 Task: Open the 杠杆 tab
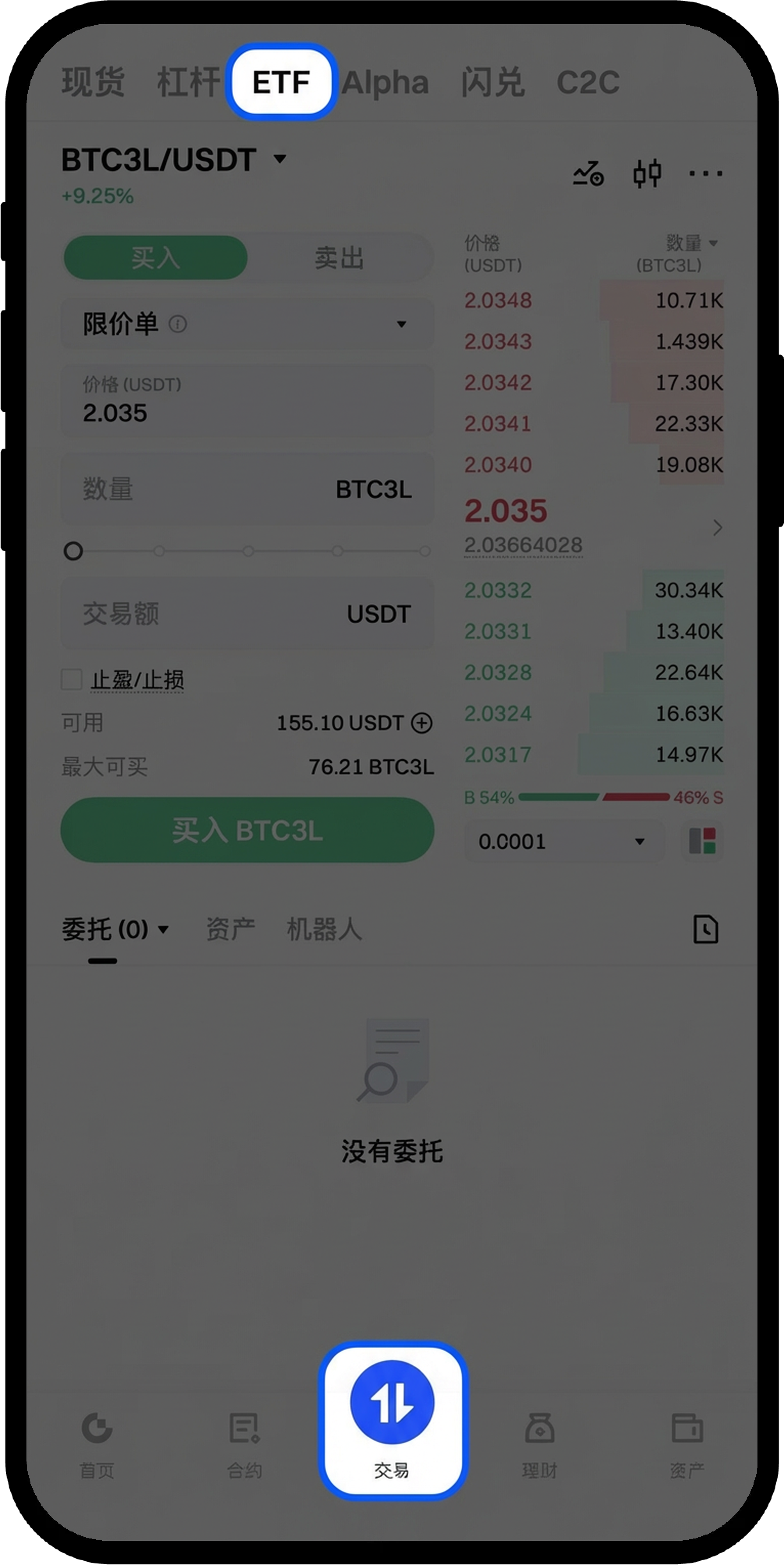tap(188, 82)
